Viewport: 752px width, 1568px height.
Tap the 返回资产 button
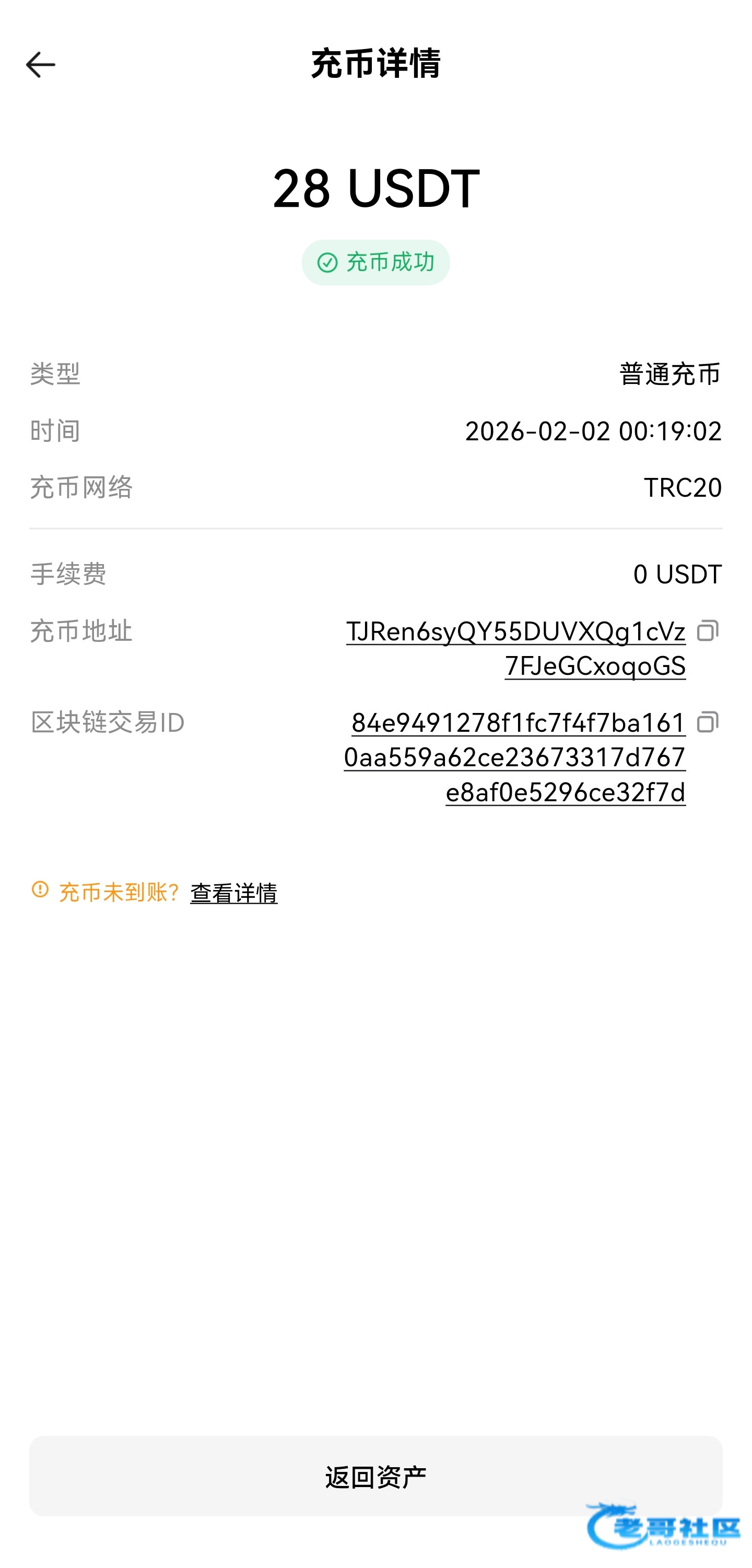click(x=375, y=1476)
